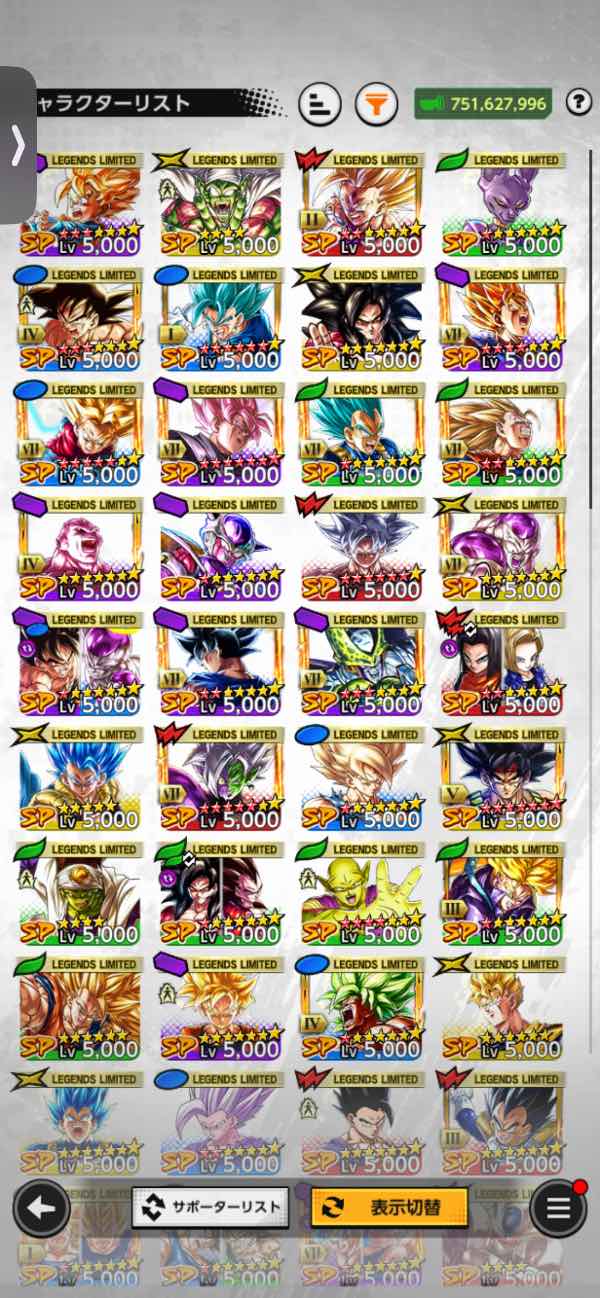Select the Beerus character tile
The image size is (600, 1298).
503,205
